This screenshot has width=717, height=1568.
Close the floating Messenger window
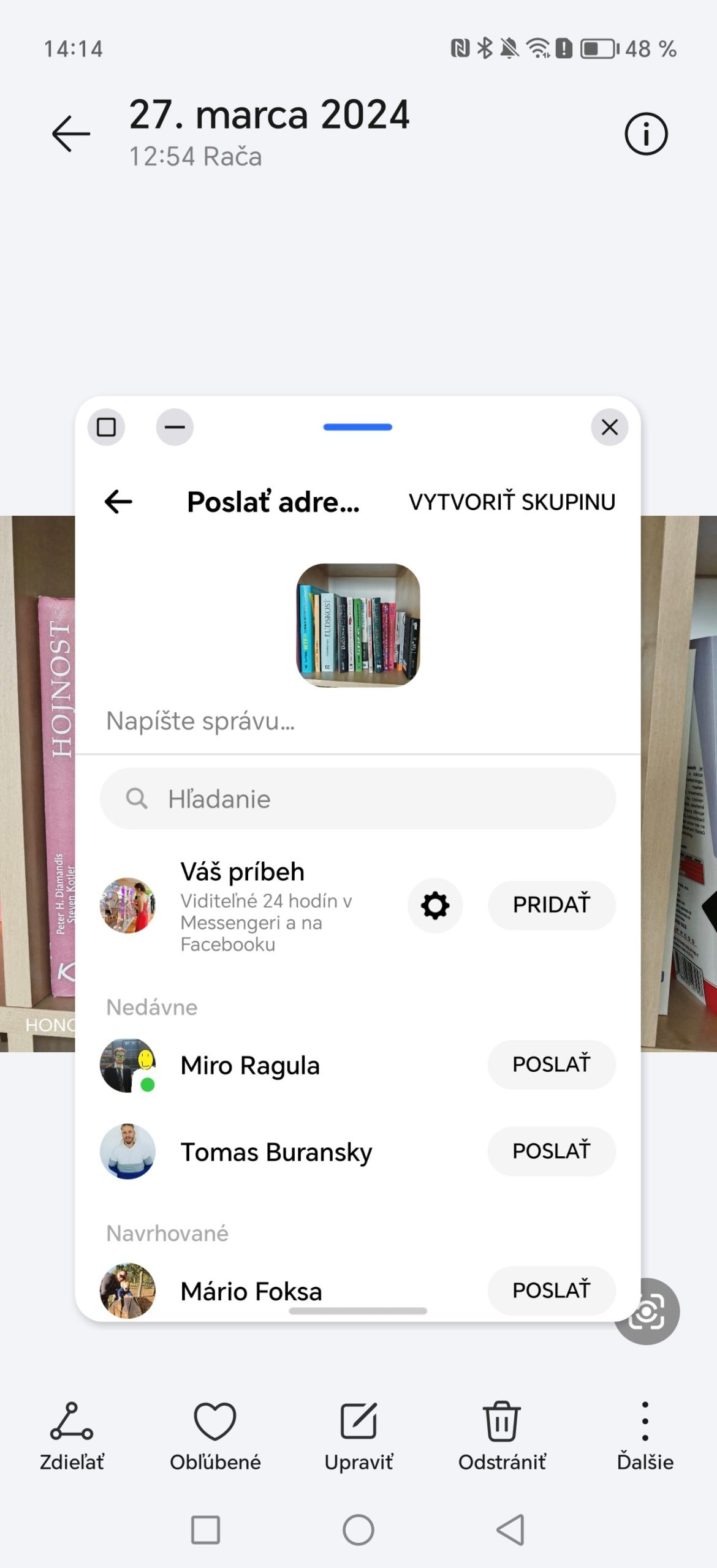pos(609,427)
